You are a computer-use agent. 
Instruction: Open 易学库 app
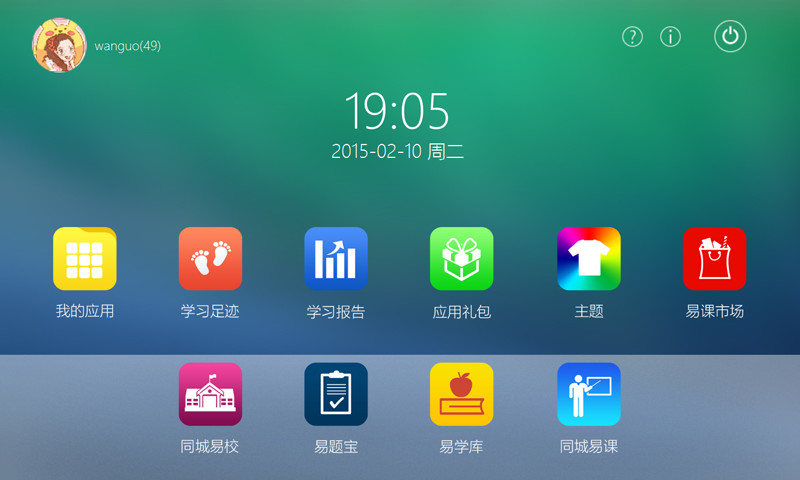(x=462, y=394)
